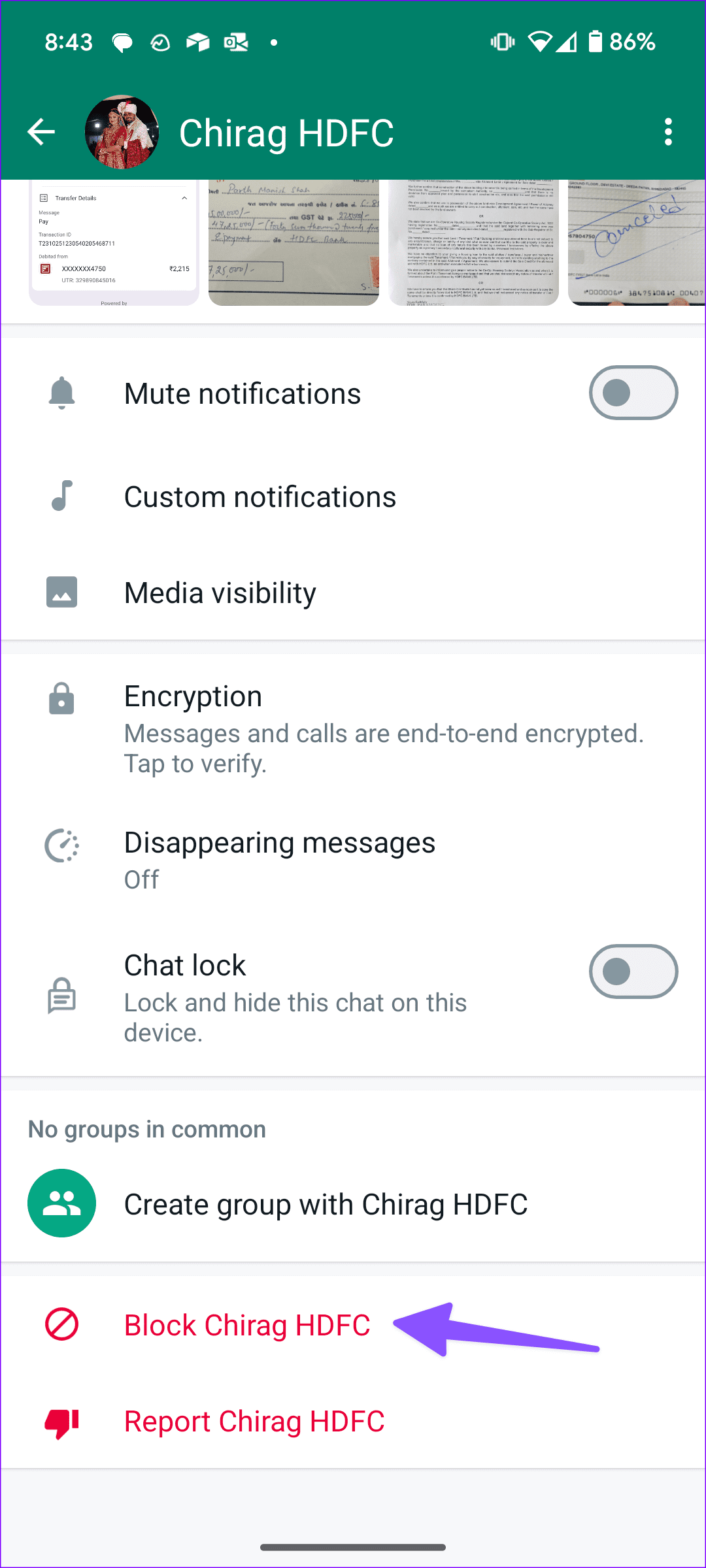Select Report Chirag HDFC
Screen dimensions: 706x1568
tap(254, 1420)
